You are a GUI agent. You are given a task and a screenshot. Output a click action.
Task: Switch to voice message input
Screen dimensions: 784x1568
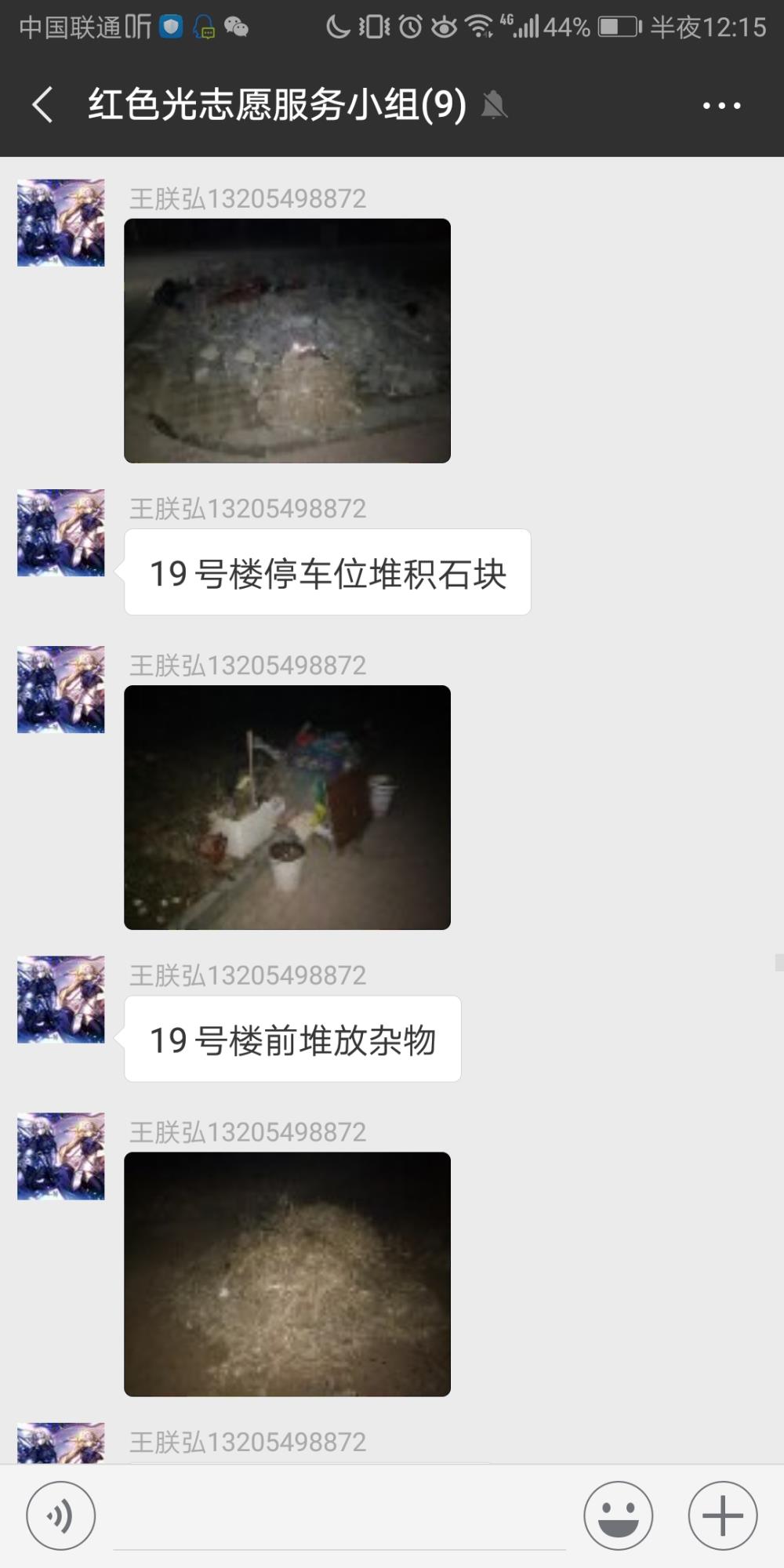(x=61, y=1515)
